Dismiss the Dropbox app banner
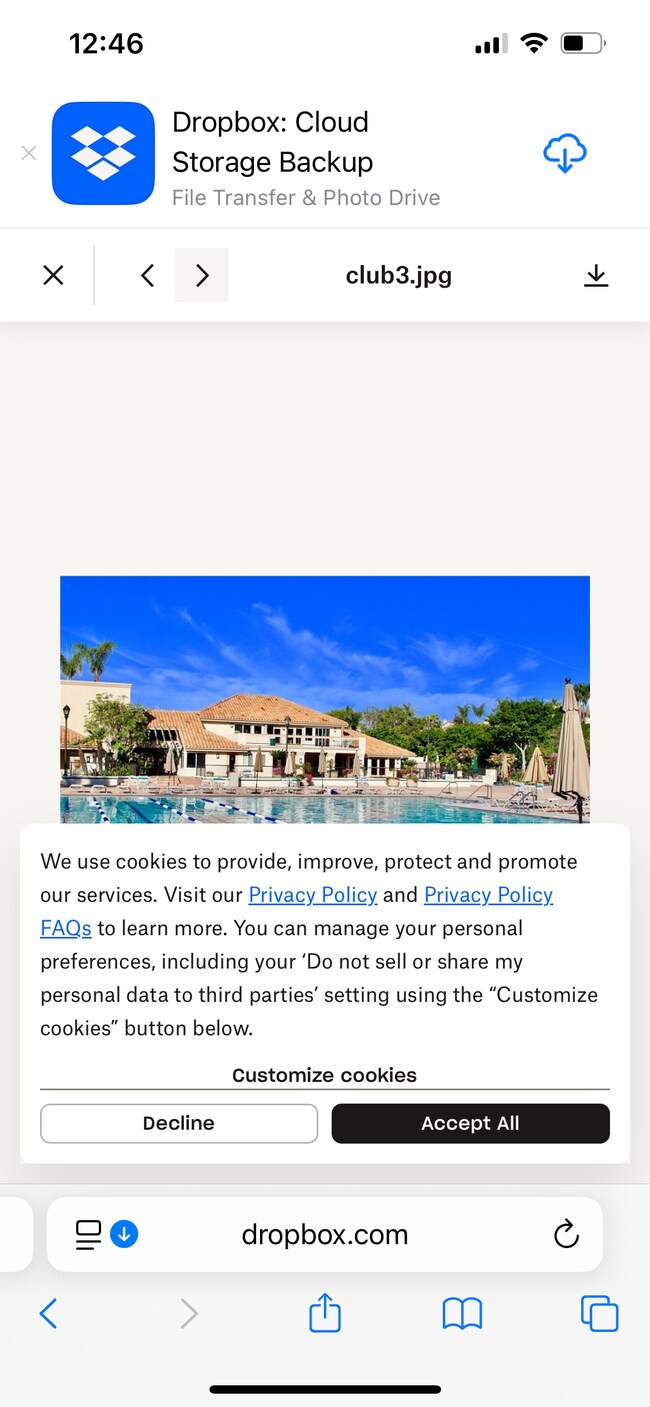 point(29,153)
